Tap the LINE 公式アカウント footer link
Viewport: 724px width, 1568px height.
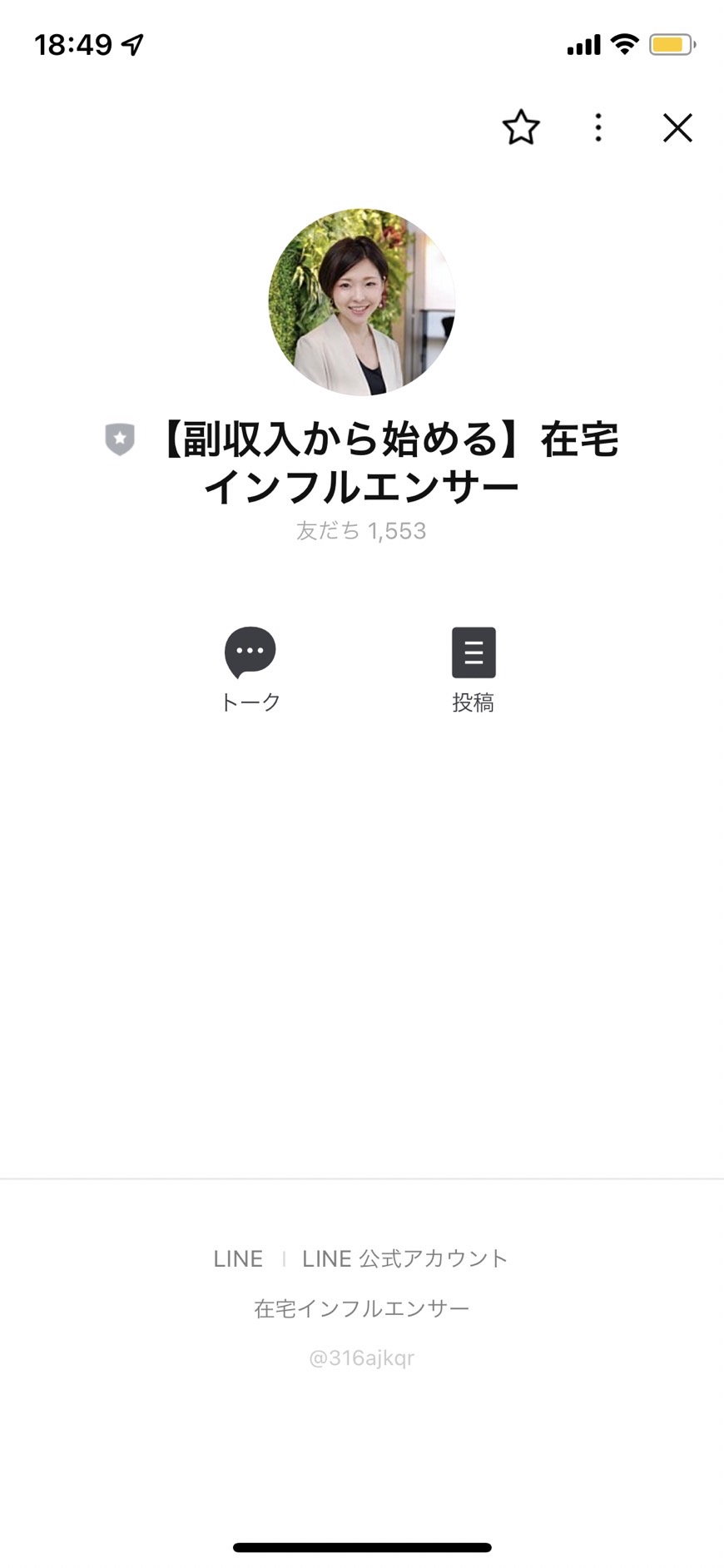(404, 1258)
